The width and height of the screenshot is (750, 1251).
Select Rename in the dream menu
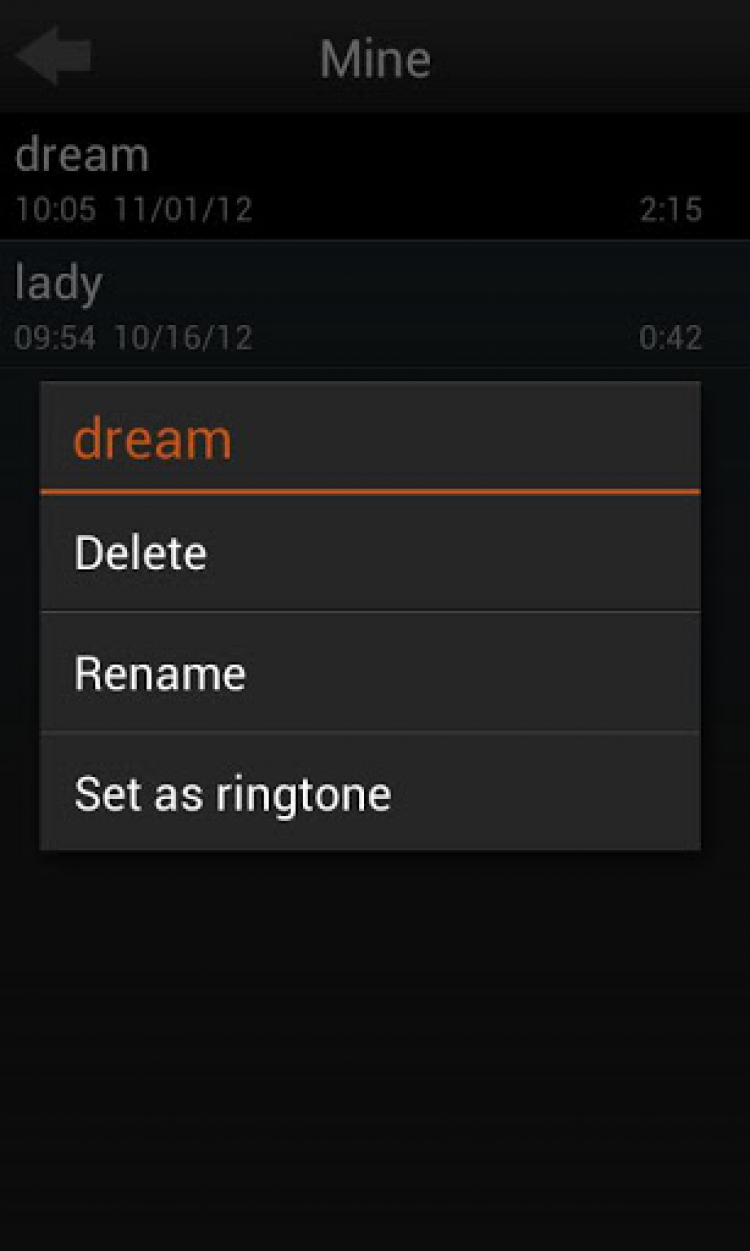click(370, 673)
